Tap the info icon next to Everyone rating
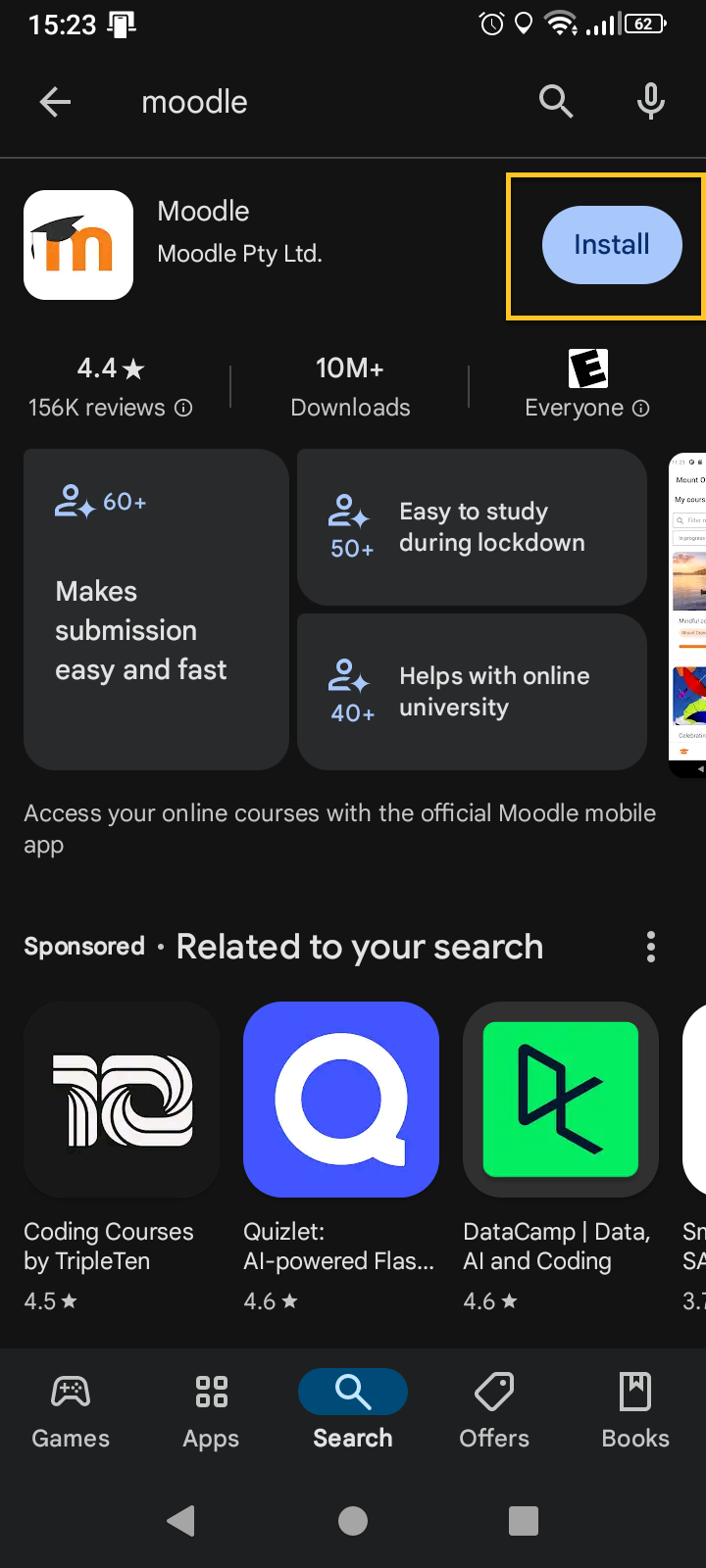706x1568 pixels. point(642,410)
